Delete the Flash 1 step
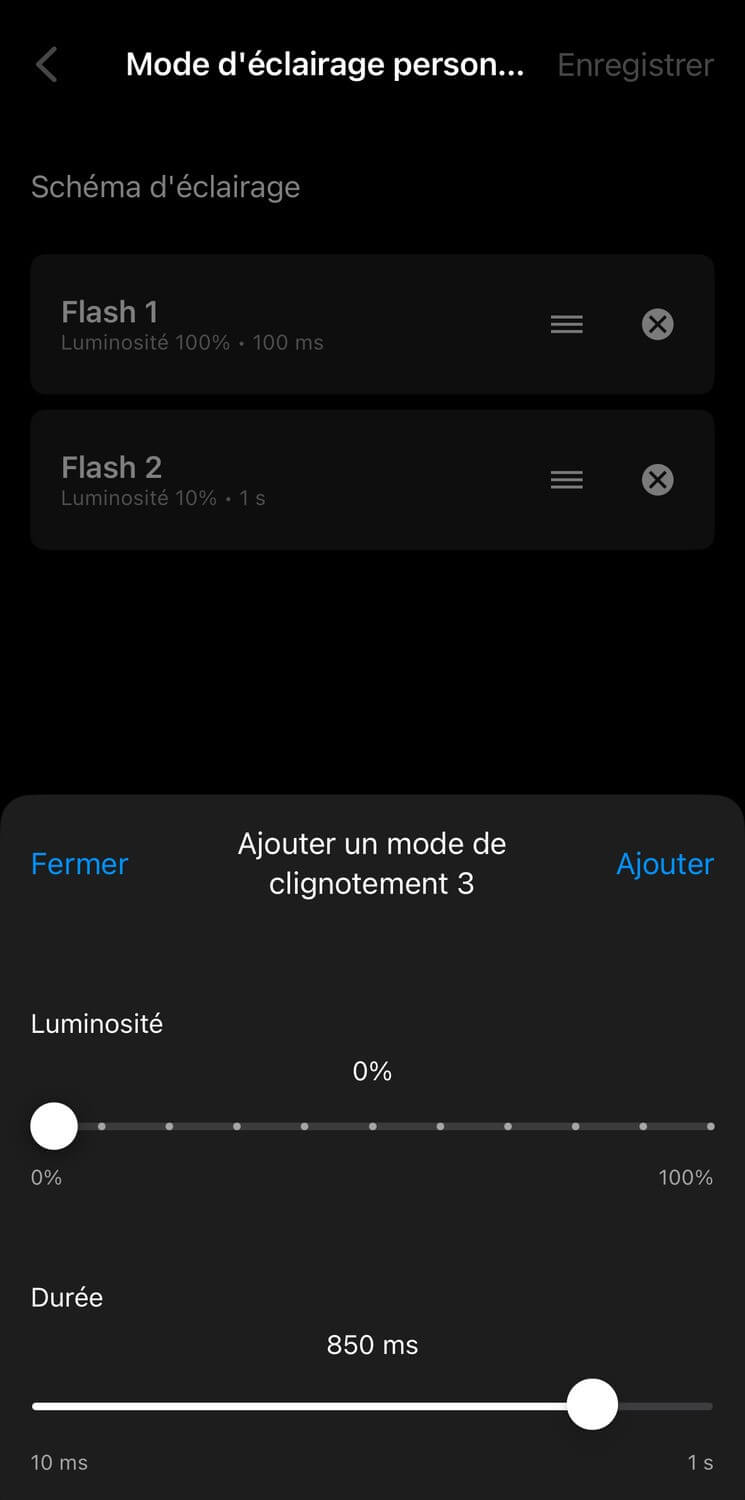Image resolution: width=745 pixels, height=1500 pixels. [x=657, y=324]
